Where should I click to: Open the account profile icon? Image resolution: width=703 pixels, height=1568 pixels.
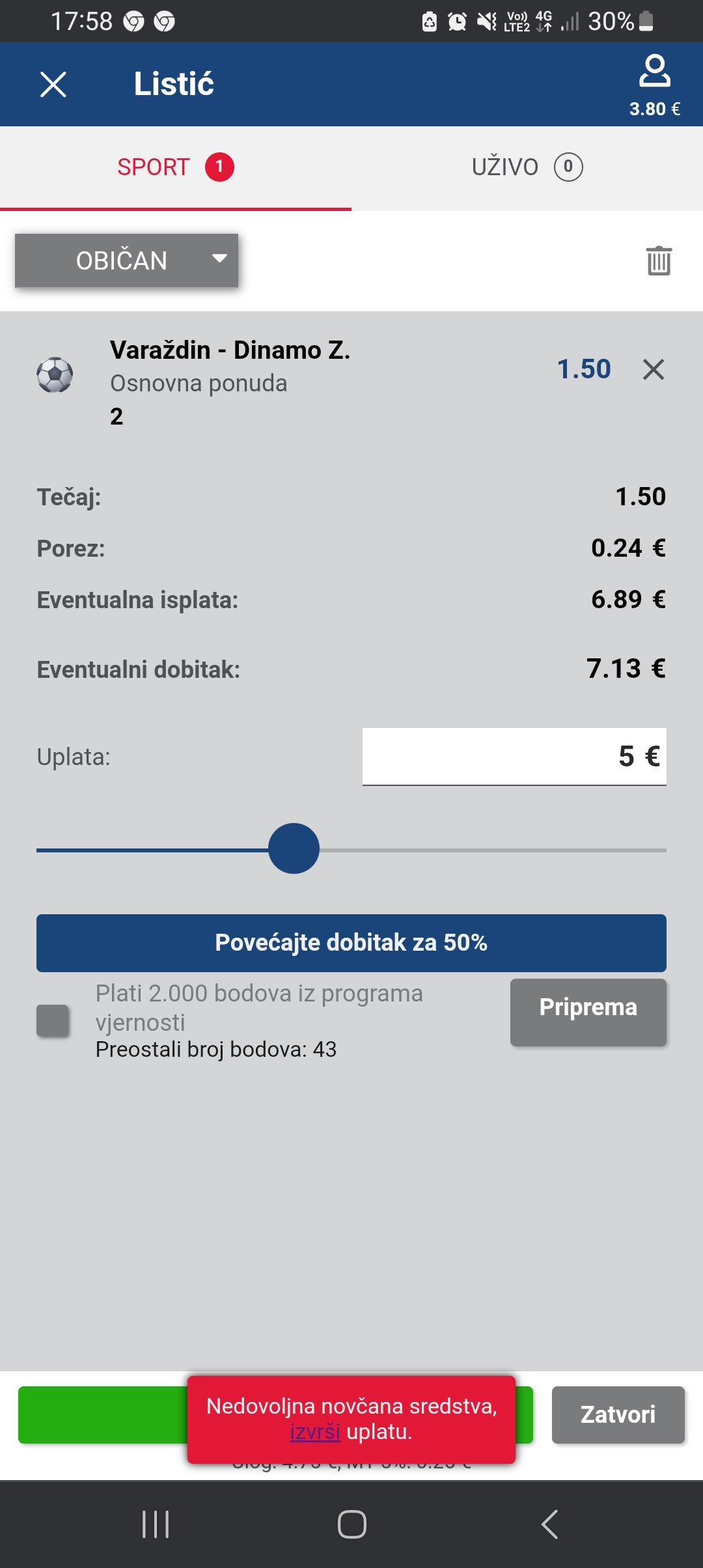point(654,71)
